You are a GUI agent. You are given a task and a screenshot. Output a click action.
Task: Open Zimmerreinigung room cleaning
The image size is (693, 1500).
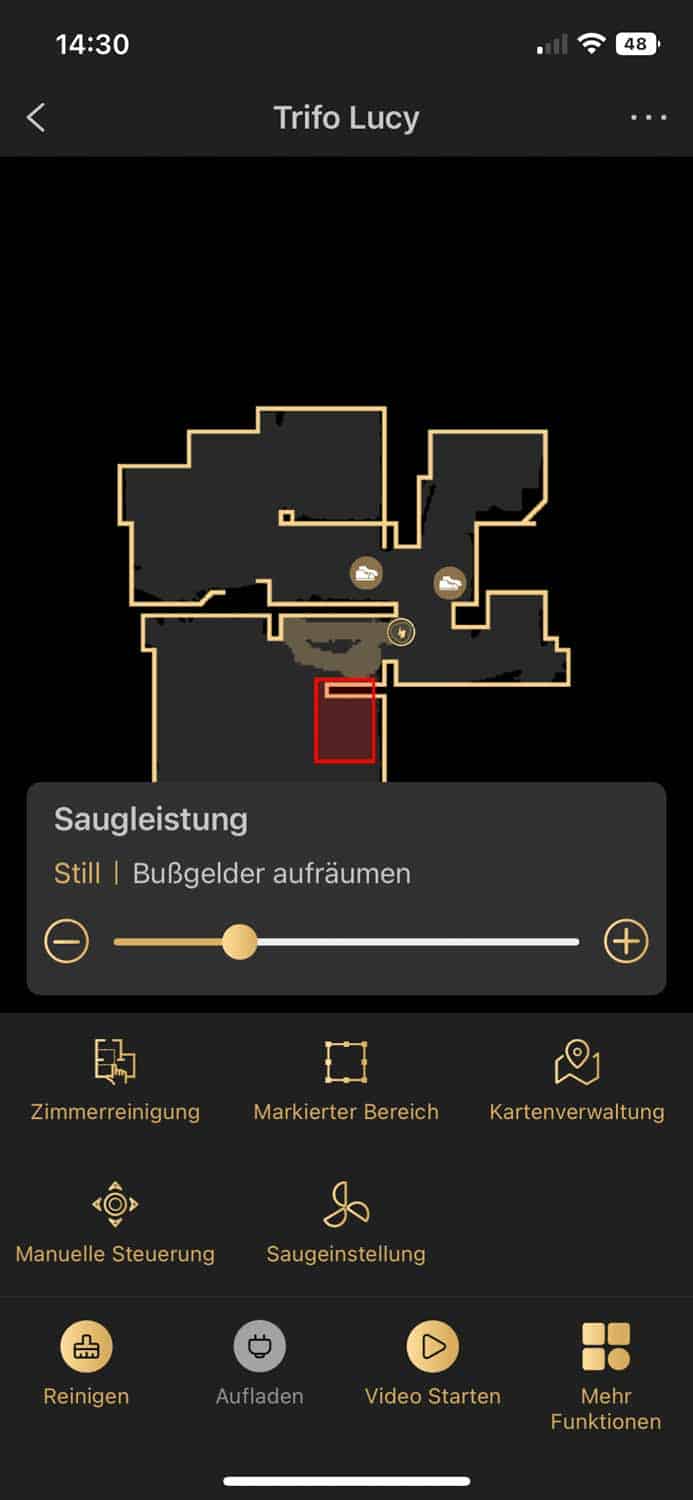(115, 1078)
